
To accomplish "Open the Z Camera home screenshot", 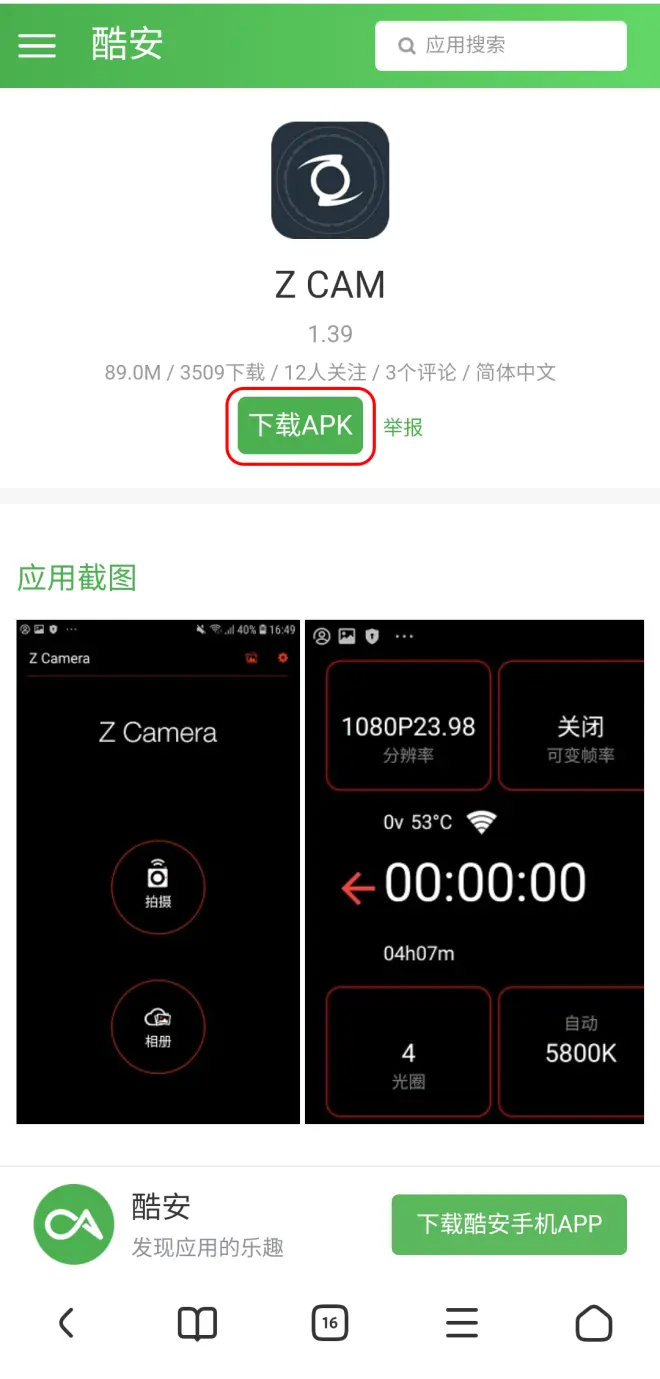I will coord(158,871).
